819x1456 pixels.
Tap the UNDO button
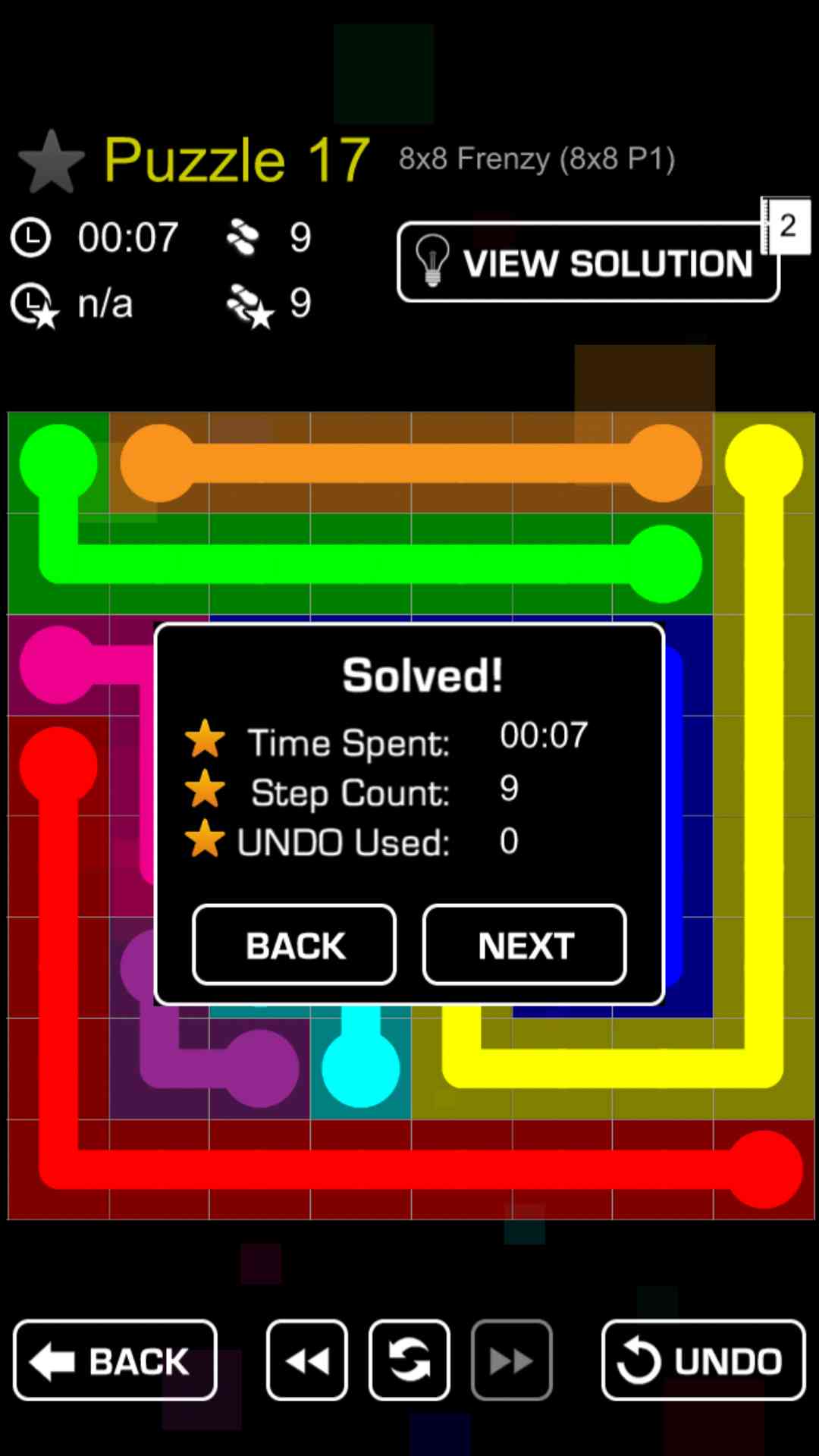(x=703, y=1360)
